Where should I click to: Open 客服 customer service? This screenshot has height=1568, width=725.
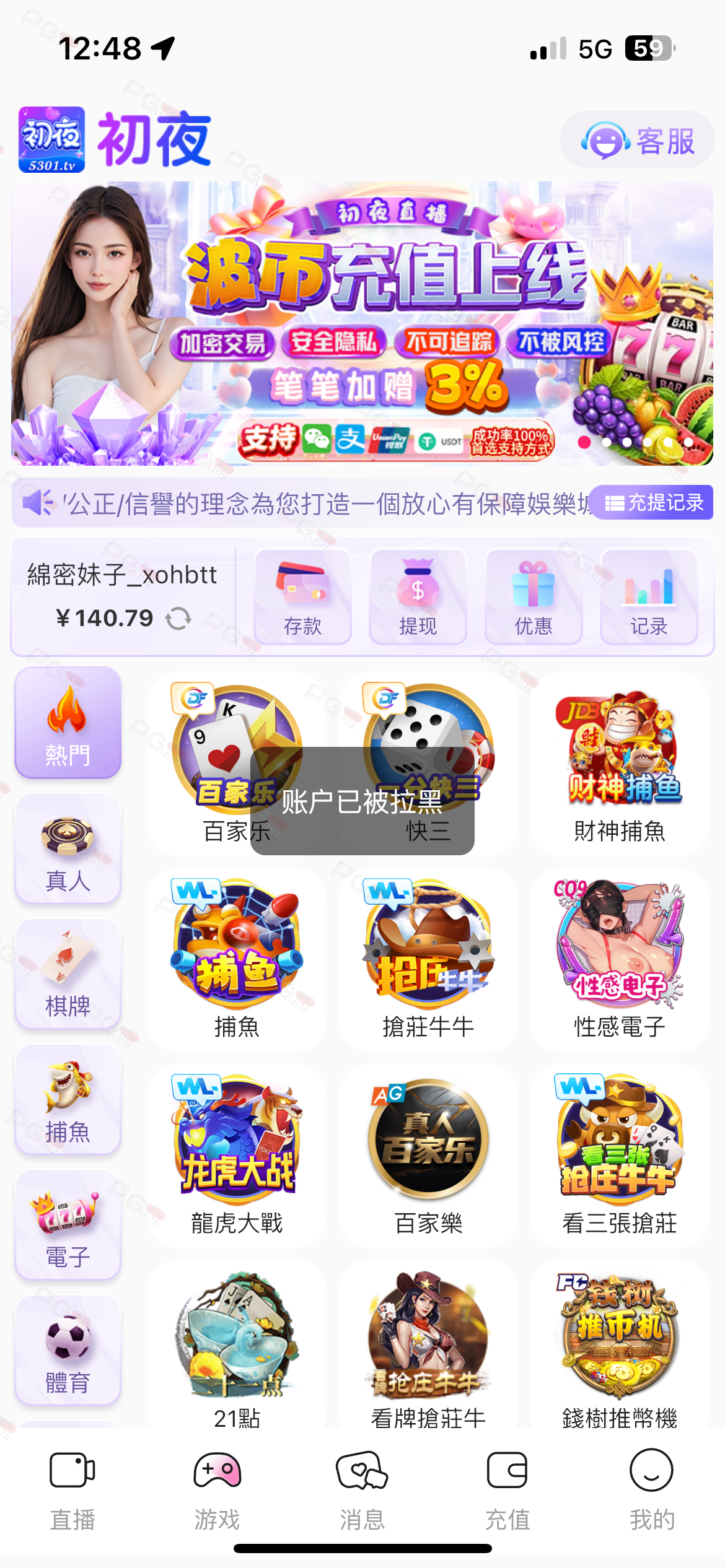click(637, 141)
